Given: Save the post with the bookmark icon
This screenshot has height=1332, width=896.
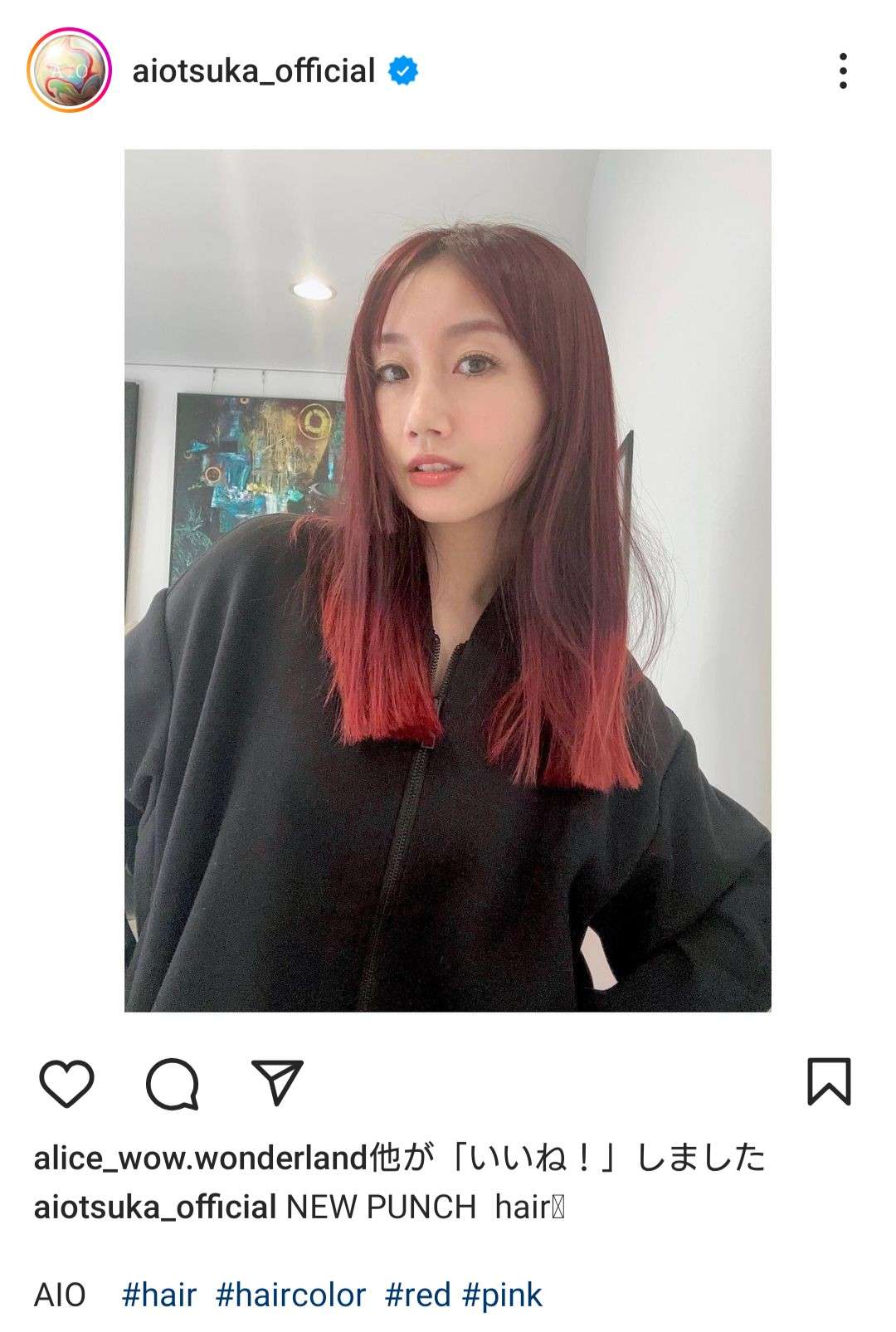Looking at the screenshot, I should click(829, 1081).
